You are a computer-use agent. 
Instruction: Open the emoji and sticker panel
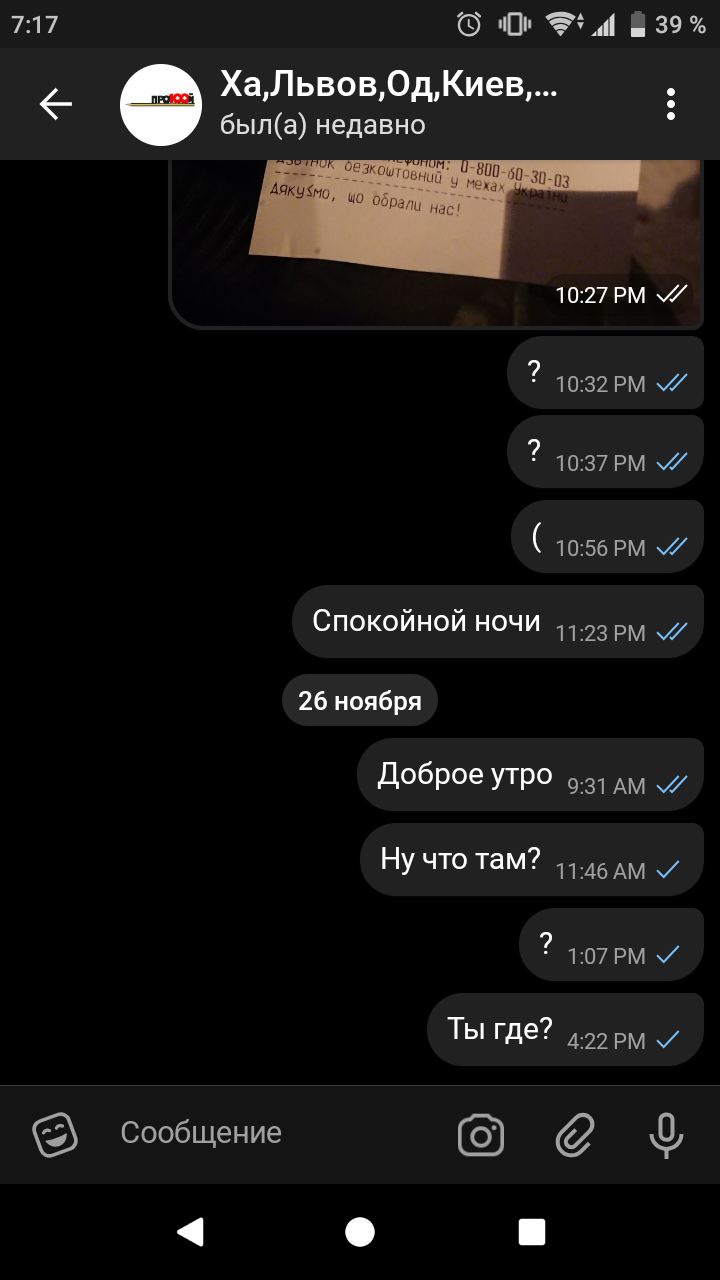point(55,1133)
